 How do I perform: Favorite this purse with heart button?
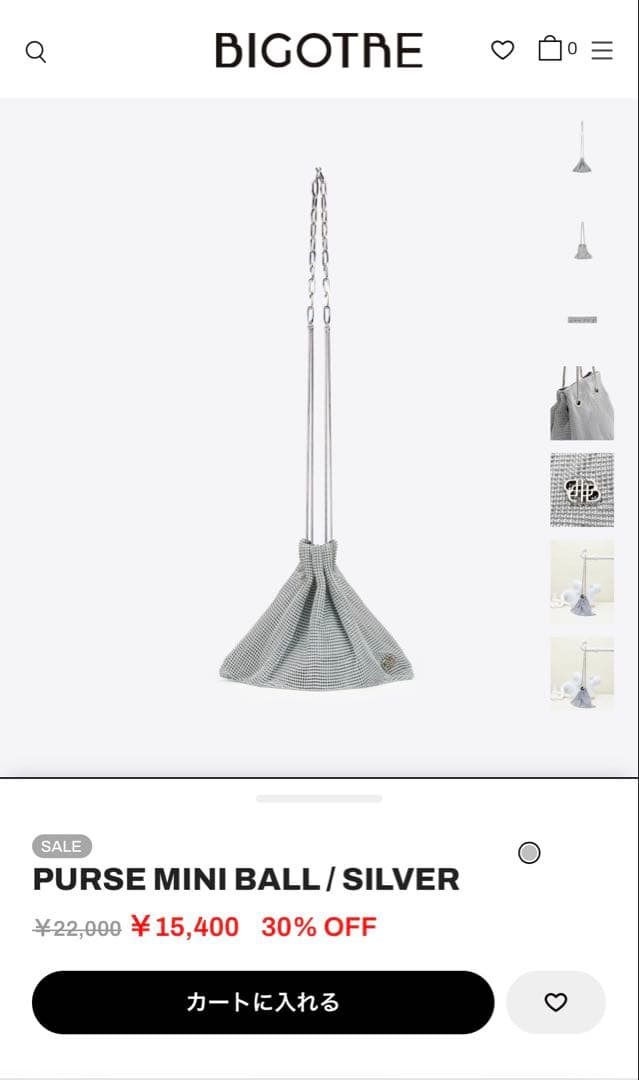556,1002
